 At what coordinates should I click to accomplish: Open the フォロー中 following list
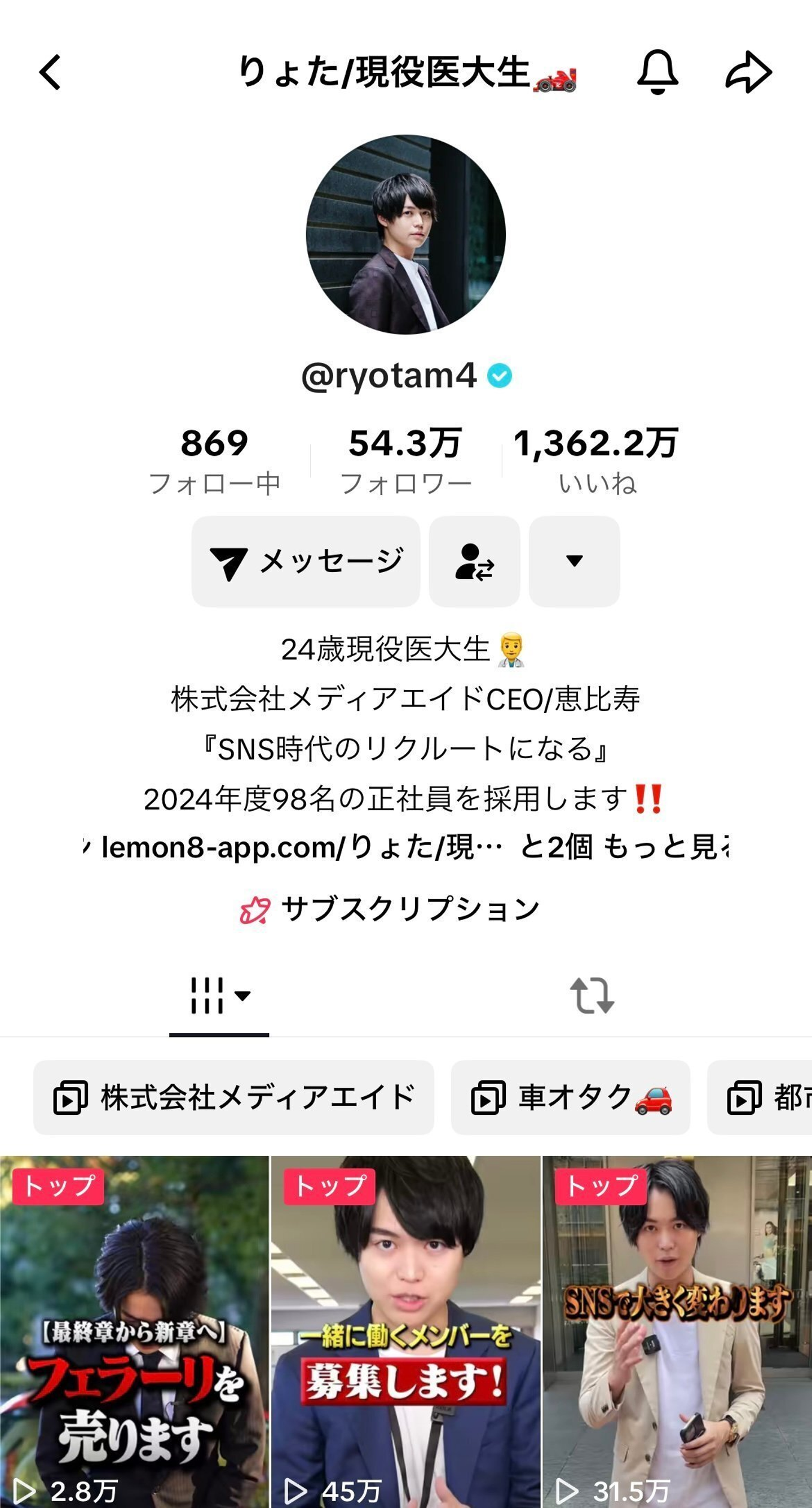[215, 461]
